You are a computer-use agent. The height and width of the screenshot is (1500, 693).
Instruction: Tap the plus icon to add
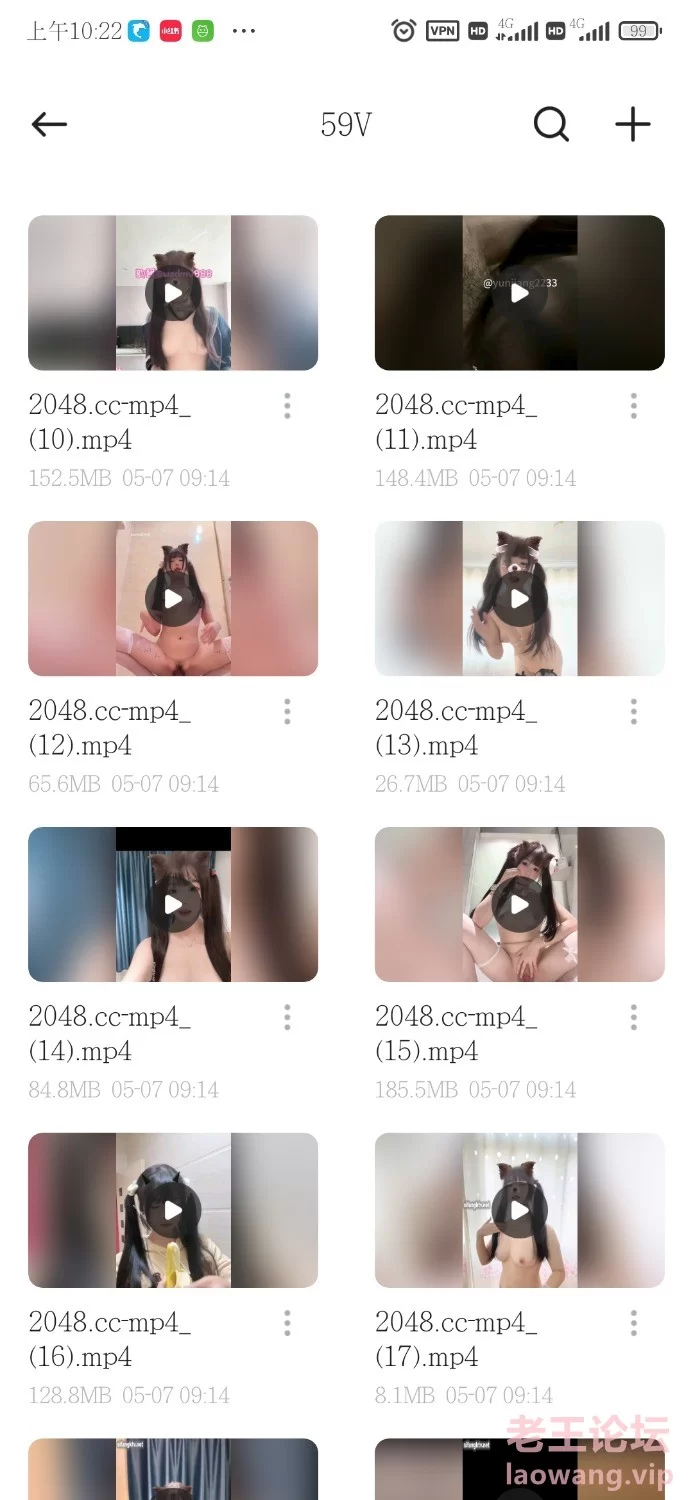[x=632, y=124]
